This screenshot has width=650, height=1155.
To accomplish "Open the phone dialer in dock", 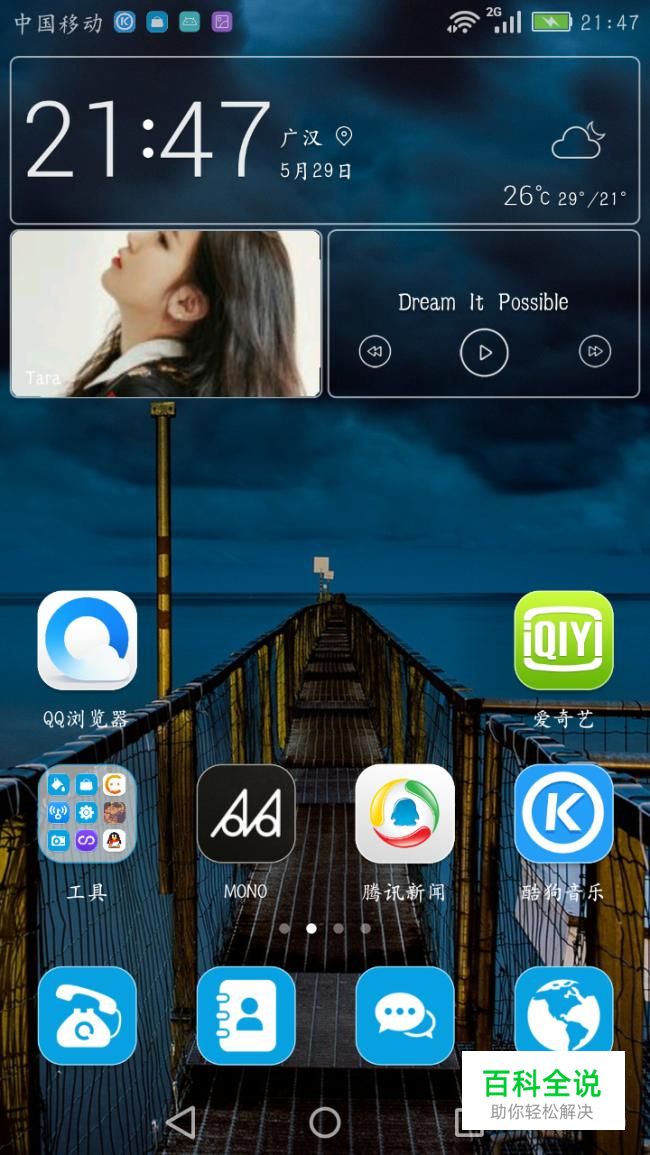I will (x=87, y=1015).
